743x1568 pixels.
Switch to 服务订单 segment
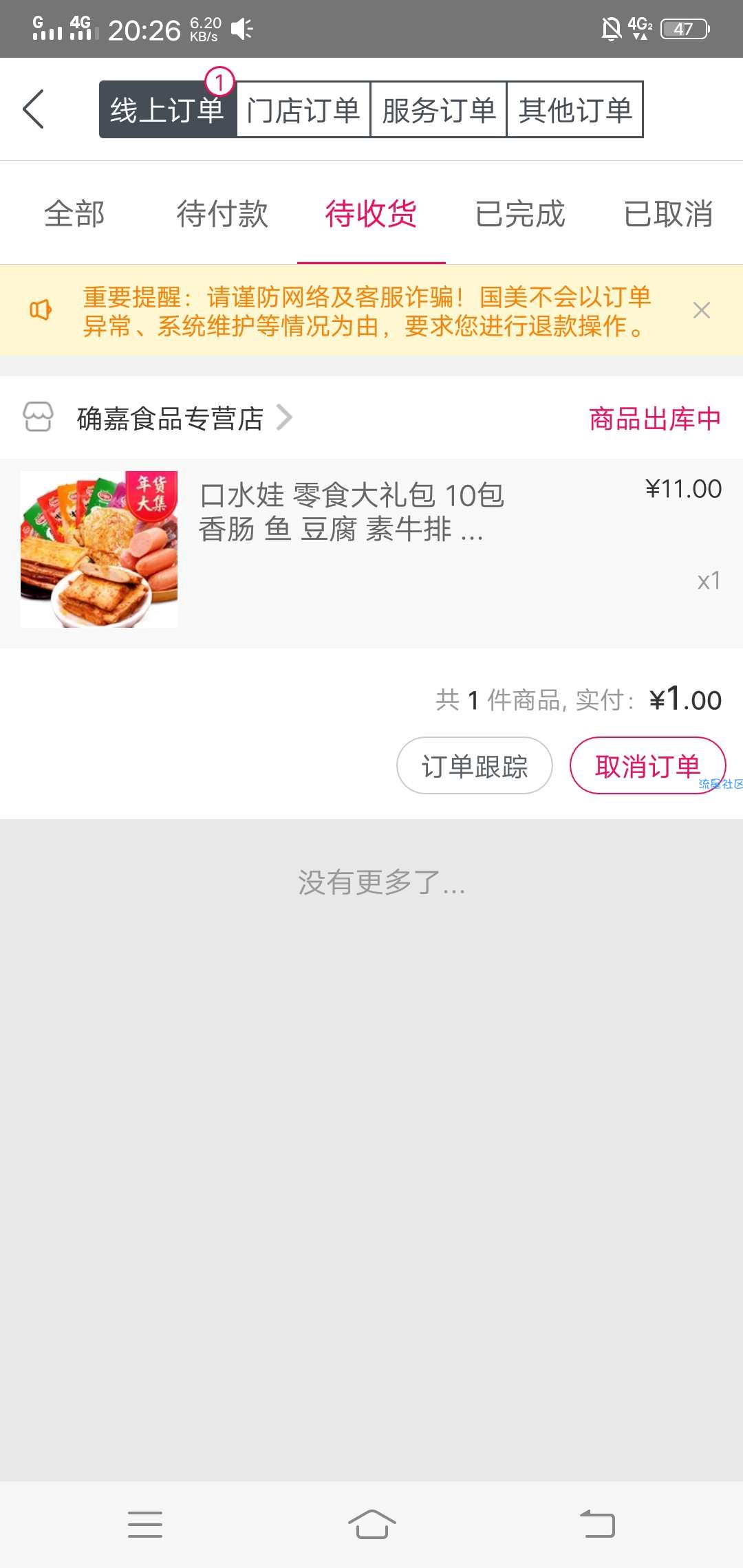[x=439, y=109]
